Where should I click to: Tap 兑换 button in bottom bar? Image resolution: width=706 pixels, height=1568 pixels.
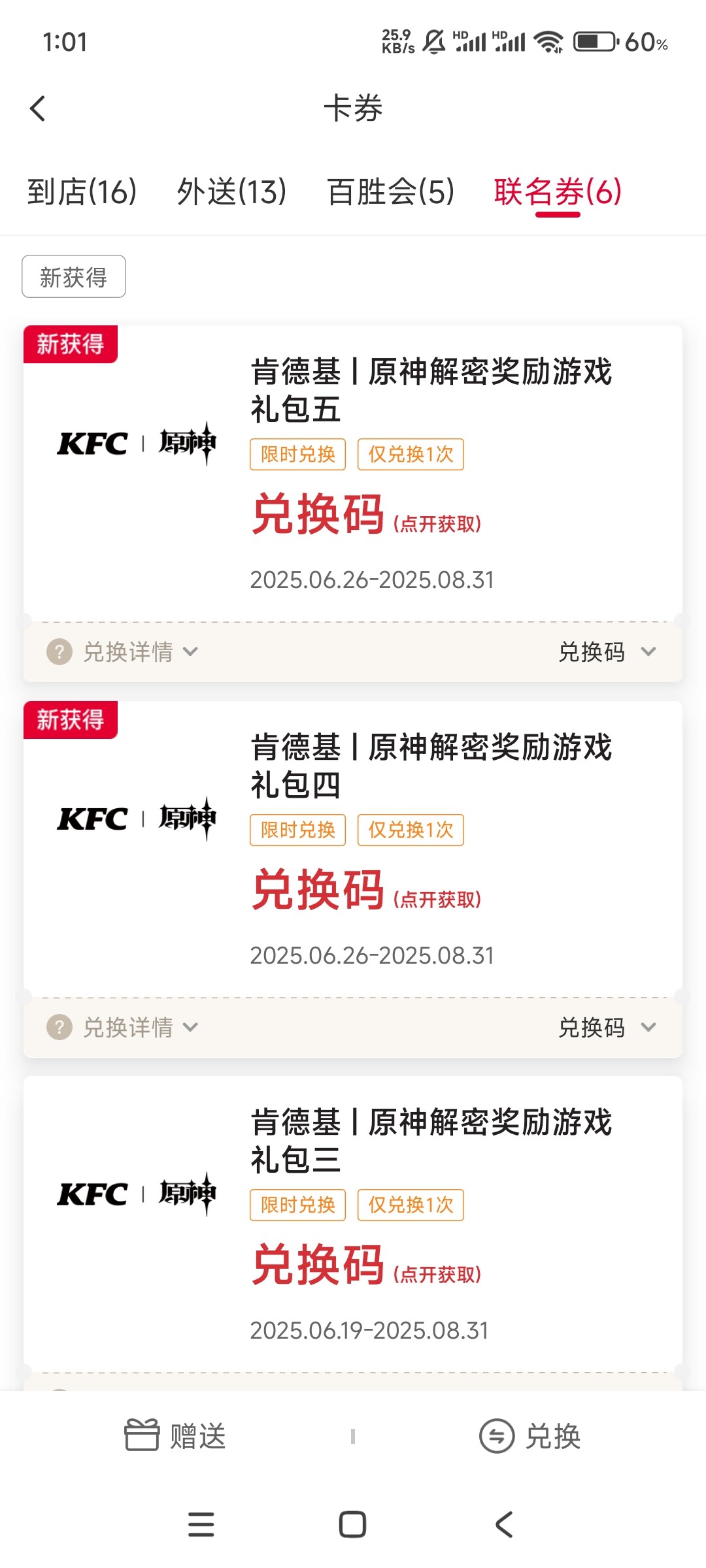[530, 1436]
